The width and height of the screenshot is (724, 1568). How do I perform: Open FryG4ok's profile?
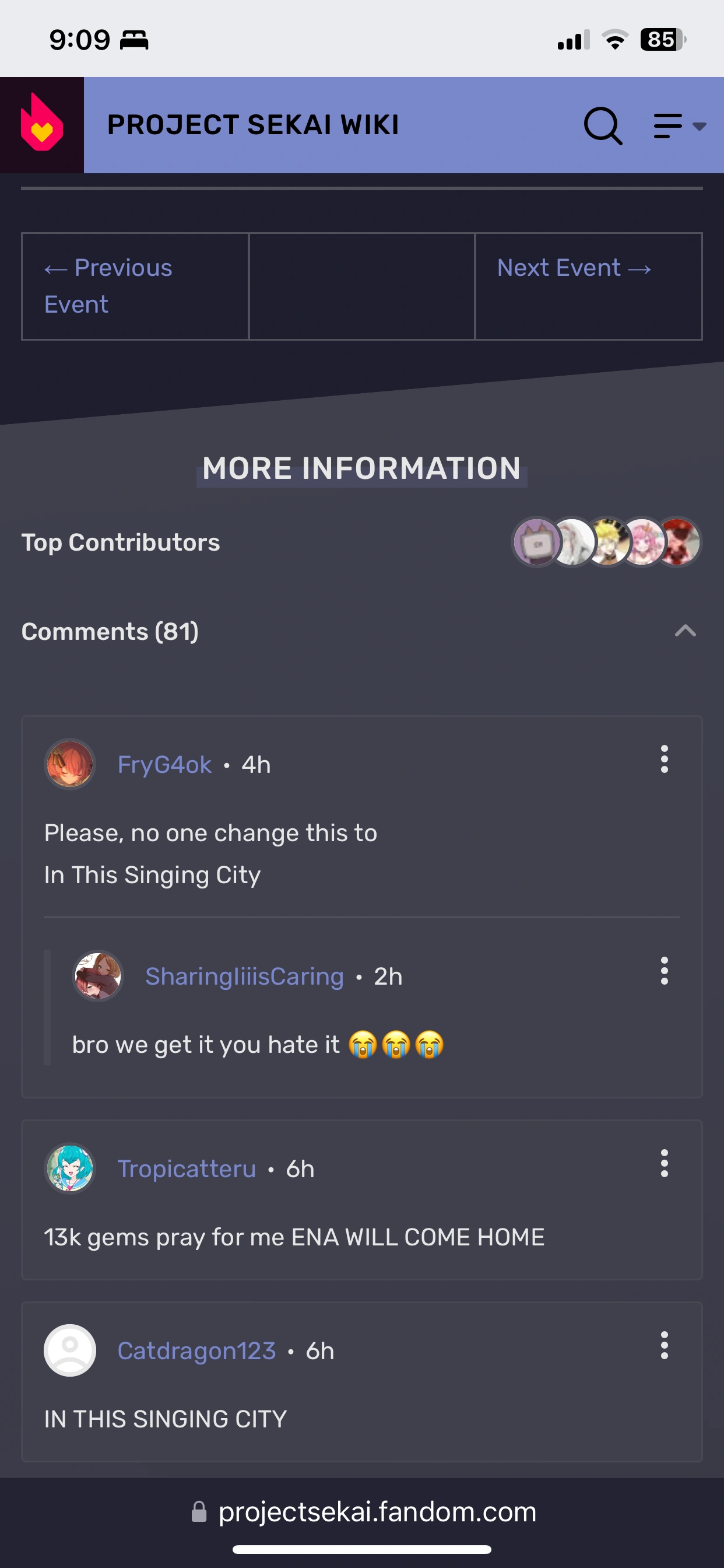tap(164, 765)
